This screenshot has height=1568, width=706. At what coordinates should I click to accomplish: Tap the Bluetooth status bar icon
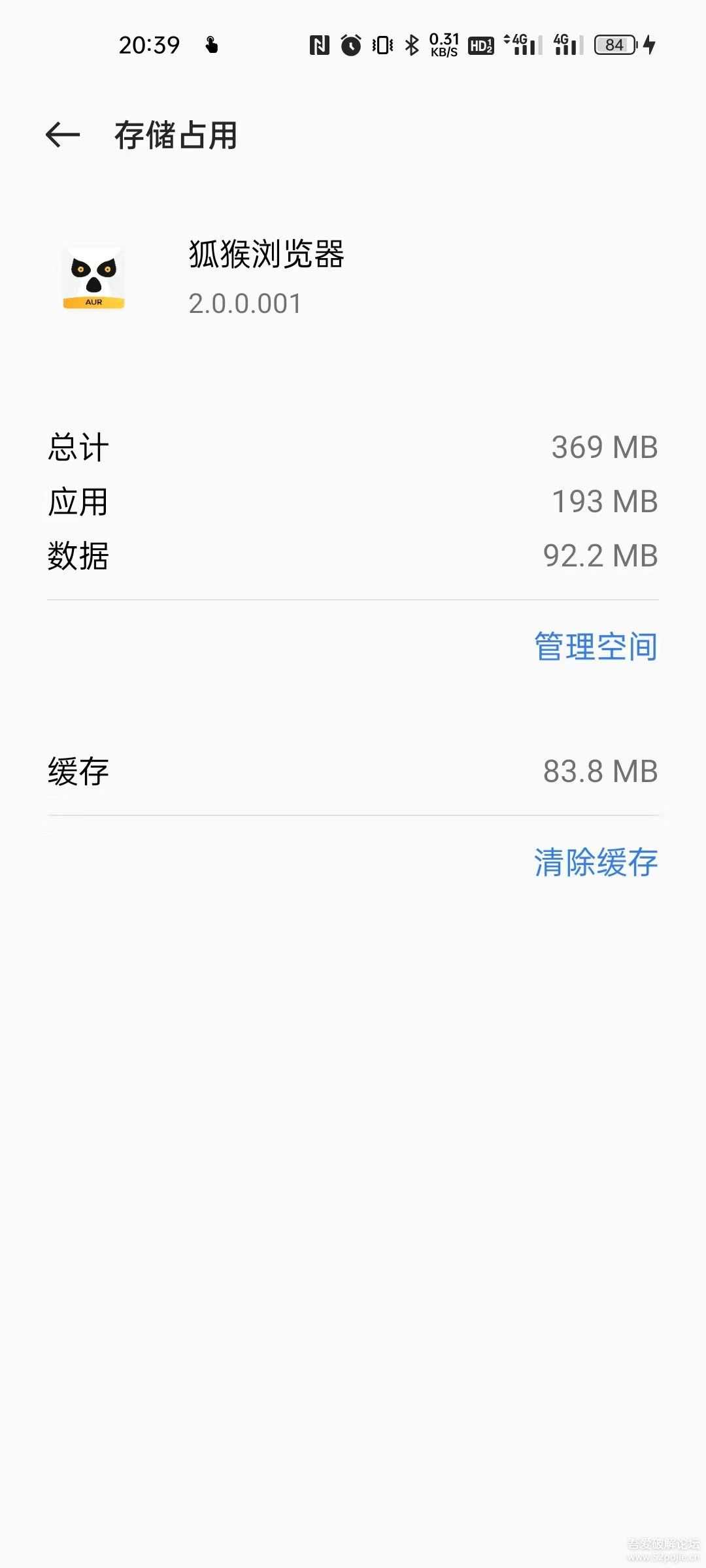pyautogui.click(x=412, y=44)
